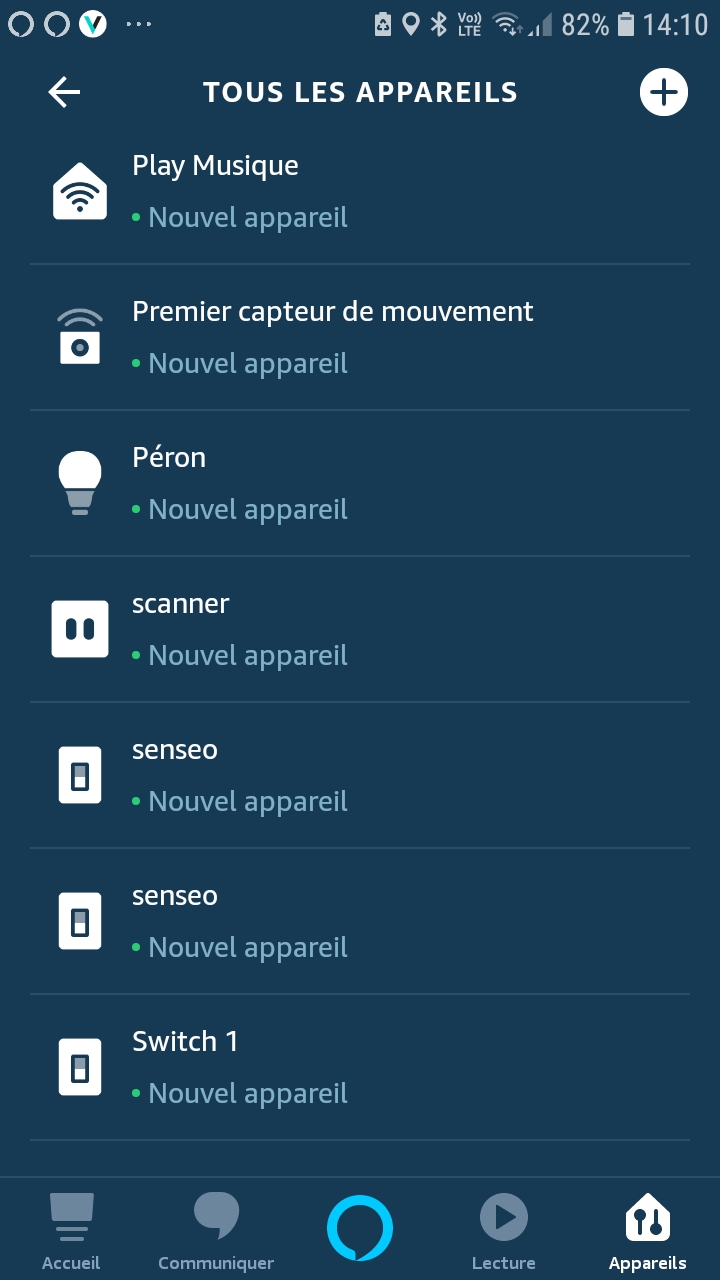Add a new device with the plus button
Viewport: 720px width, 1280px height.
coord(664,93)
